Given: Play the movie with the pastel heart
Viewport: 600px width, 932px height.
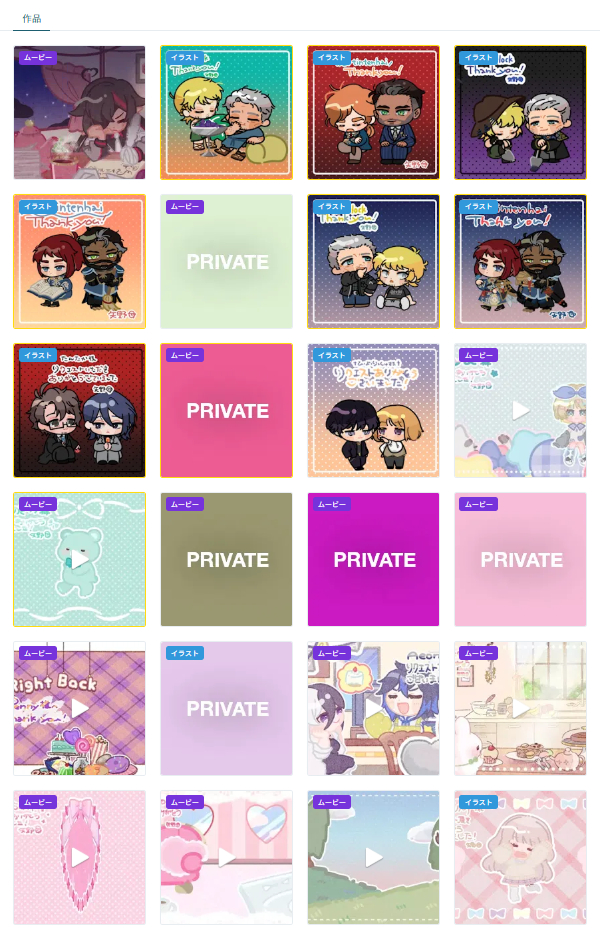Looking at the screenshot, I should click(x=226, y=857).
